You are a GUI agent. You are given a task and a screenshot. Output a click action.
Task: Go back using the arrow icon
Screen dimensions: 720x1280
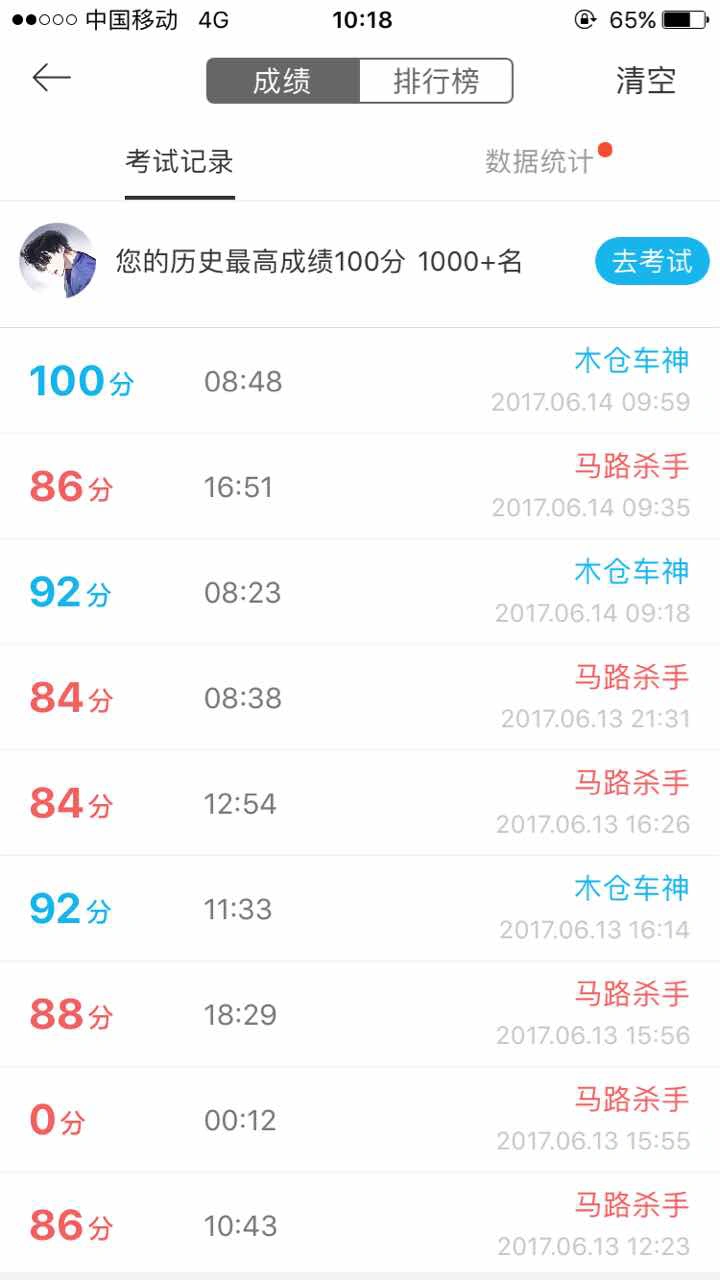[51, 79]
